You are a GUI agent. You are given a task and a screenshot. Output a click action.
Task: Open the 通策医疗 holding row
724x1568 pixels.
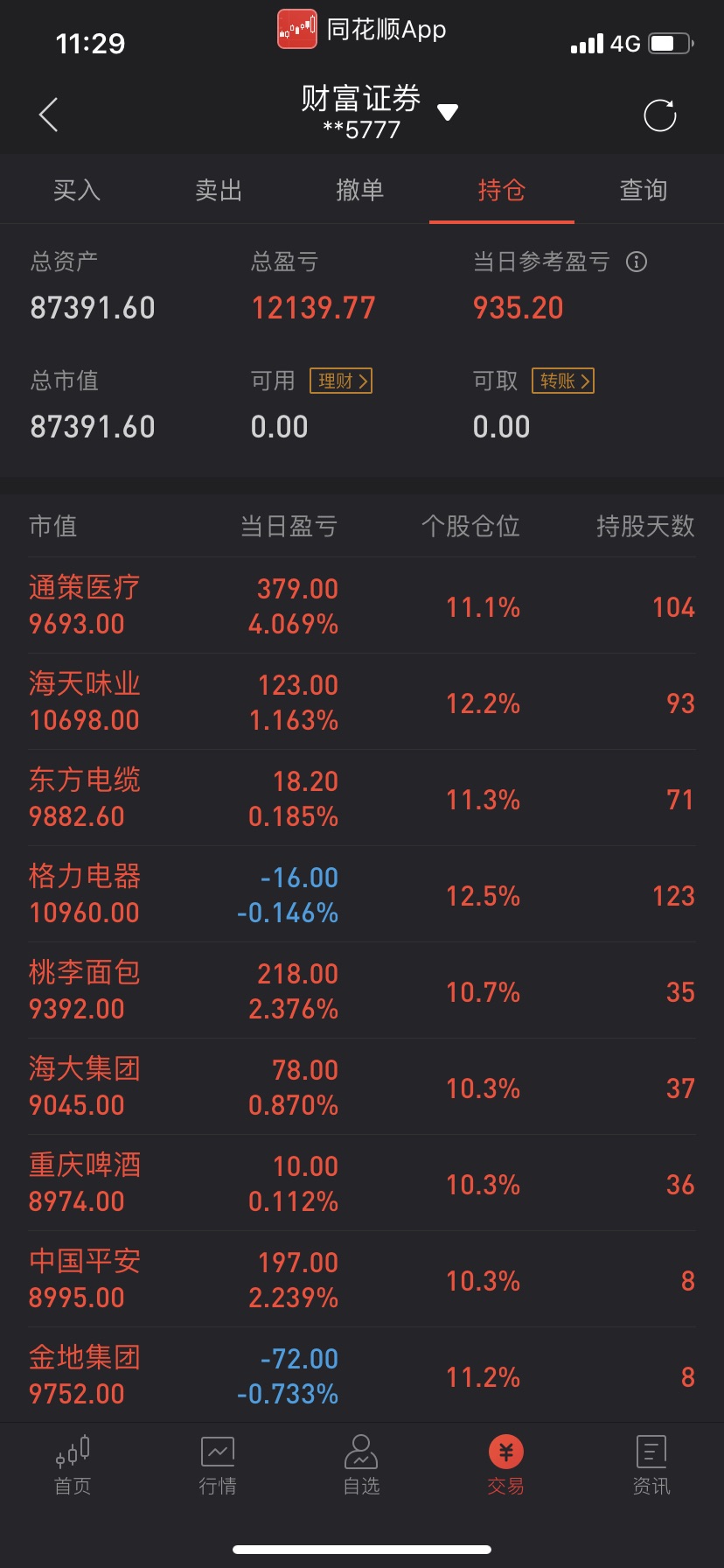pyautogui.click(x=362, y=605)
